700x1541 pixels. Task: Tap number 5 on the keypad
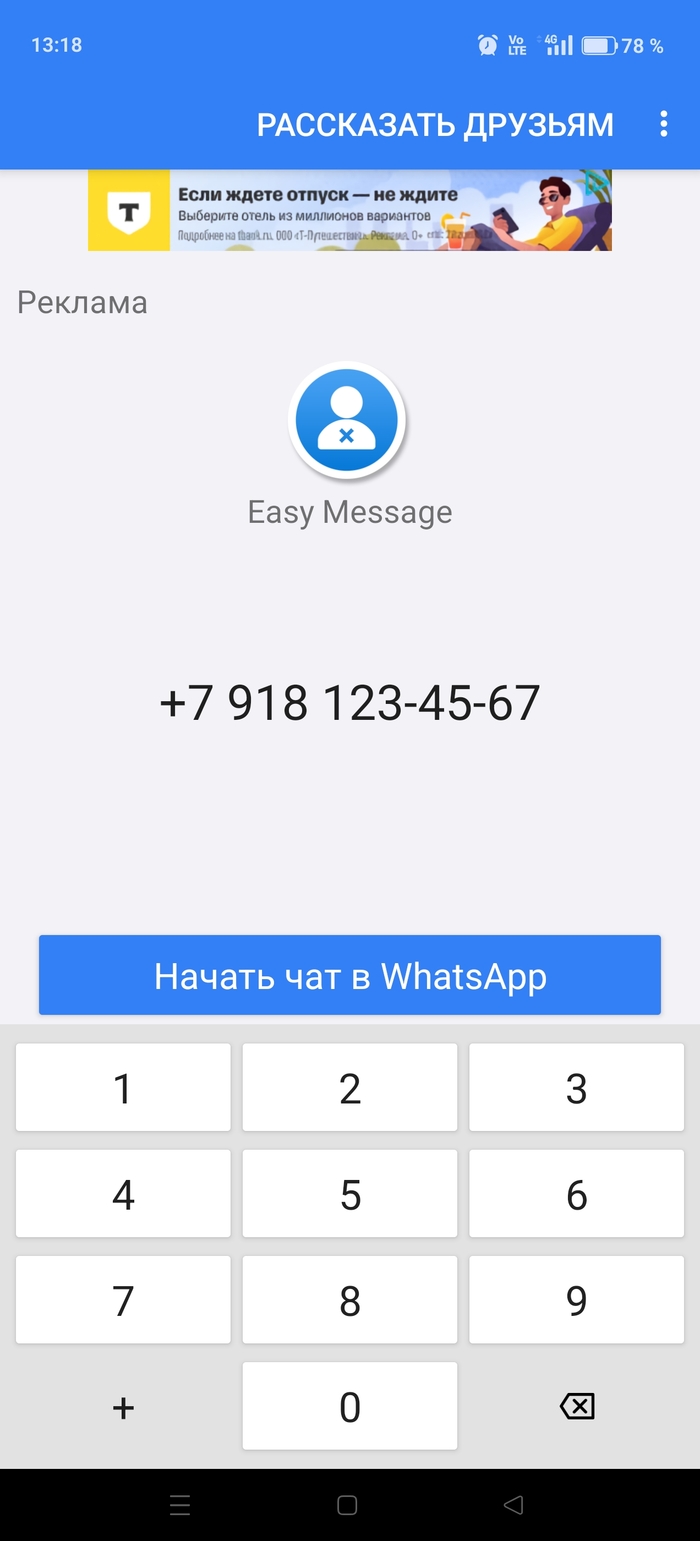coord(350,1194)
